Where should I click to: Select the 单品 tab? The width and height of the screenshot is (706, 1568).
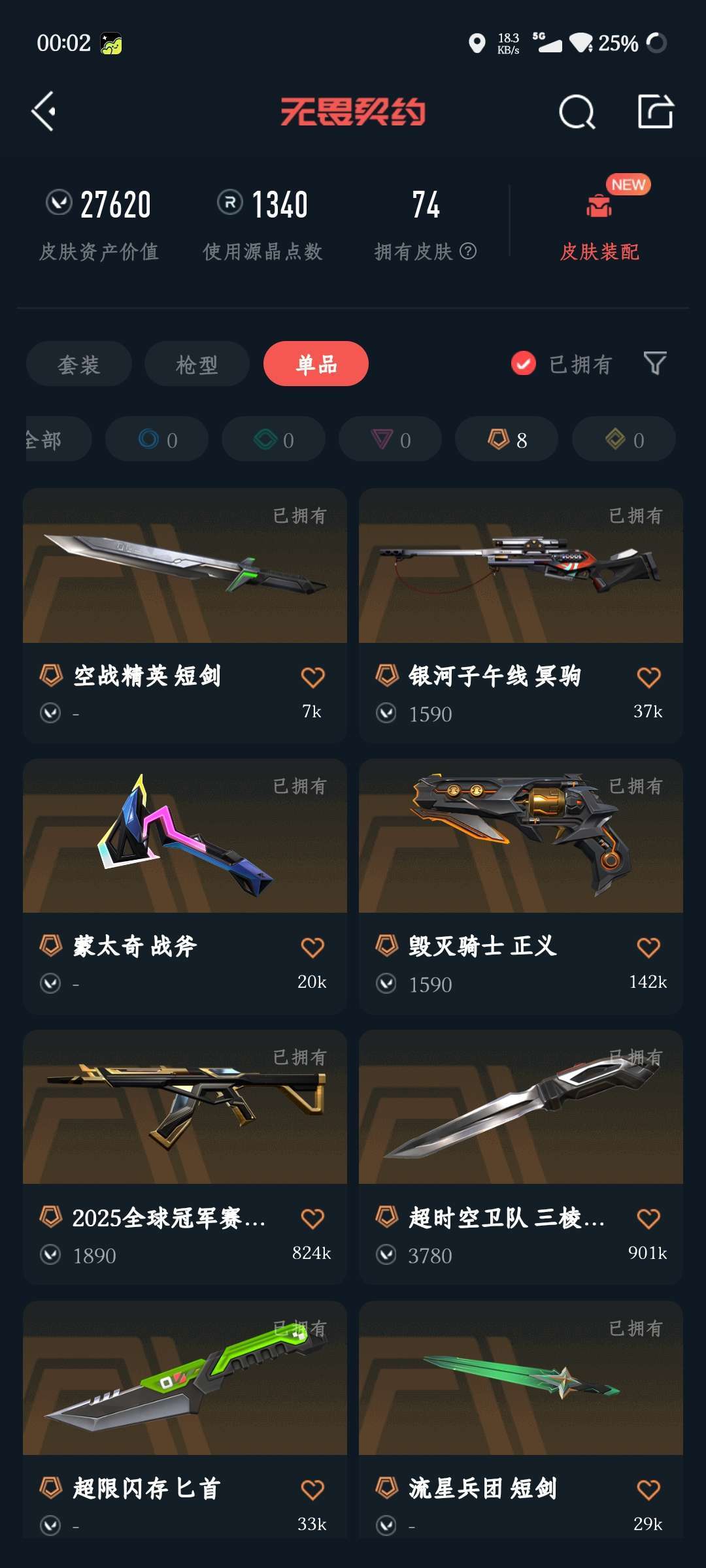coord(316,364)
